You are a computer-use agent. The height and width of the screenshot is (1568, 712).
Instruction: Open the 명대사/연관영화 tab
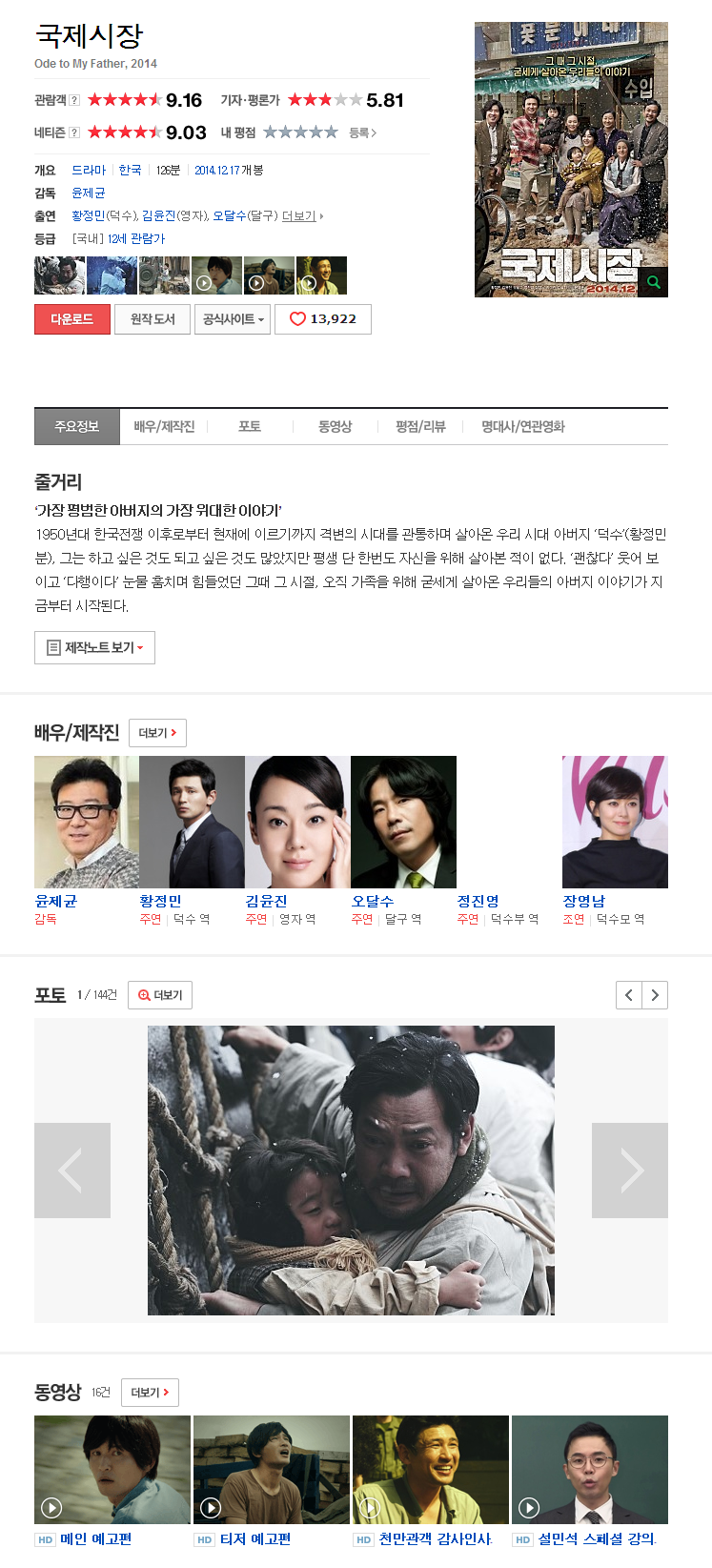[x=522, y=426]
